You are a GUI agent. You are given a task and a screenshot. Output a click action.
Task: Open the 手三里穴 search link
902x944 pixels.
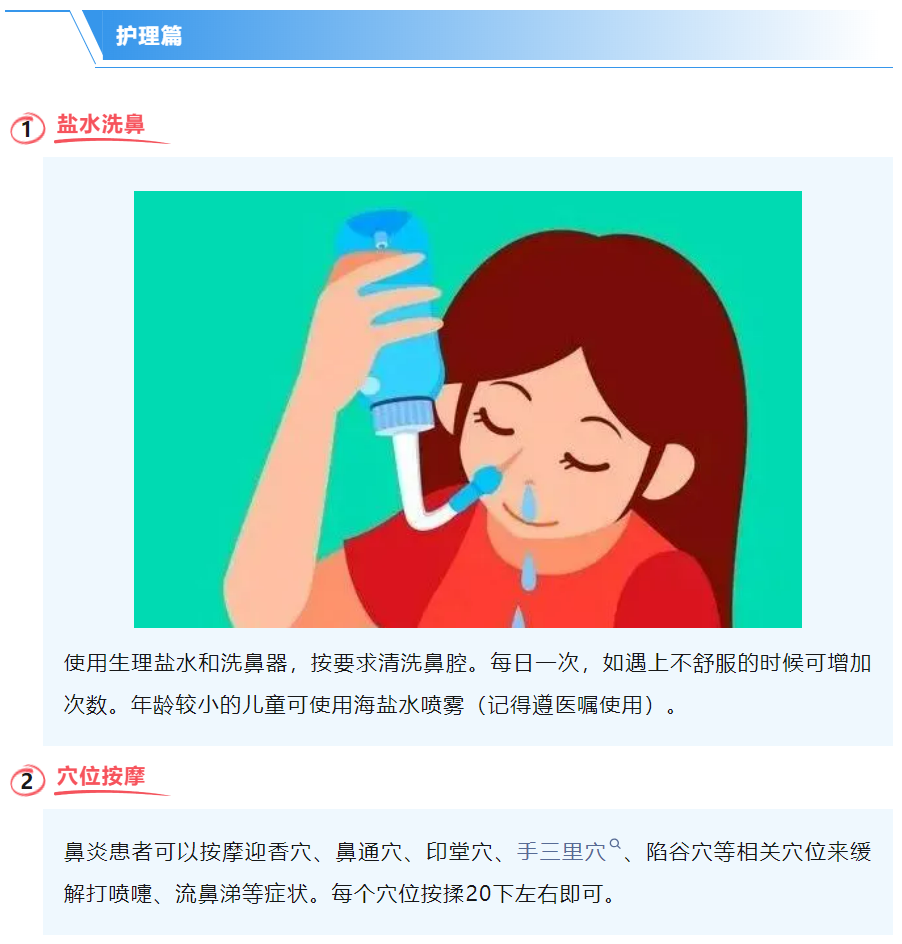tap(562, 852)
